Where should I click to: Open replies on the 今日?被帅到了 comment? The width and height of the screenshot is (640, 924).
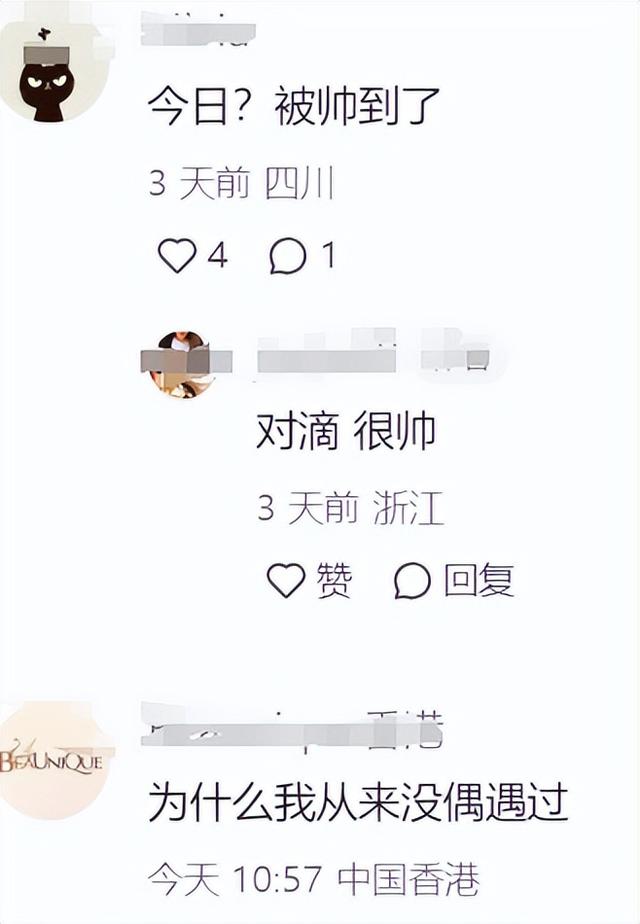coord(288,257)
